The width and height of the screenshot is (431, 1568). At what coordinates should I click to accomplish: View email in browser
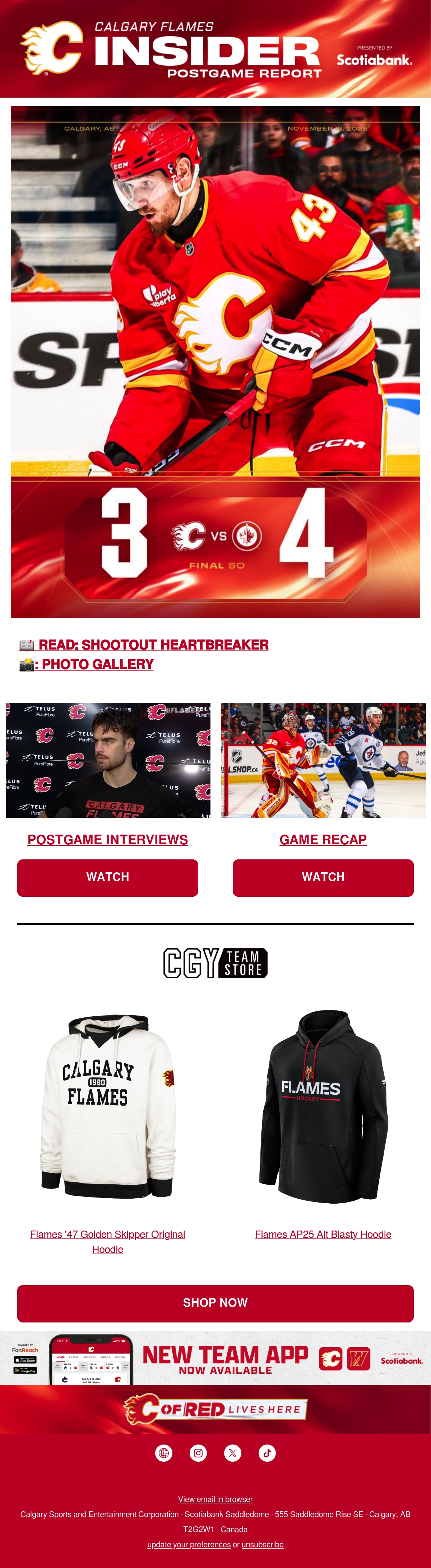pyautogui.click(x=215, y=1499)
